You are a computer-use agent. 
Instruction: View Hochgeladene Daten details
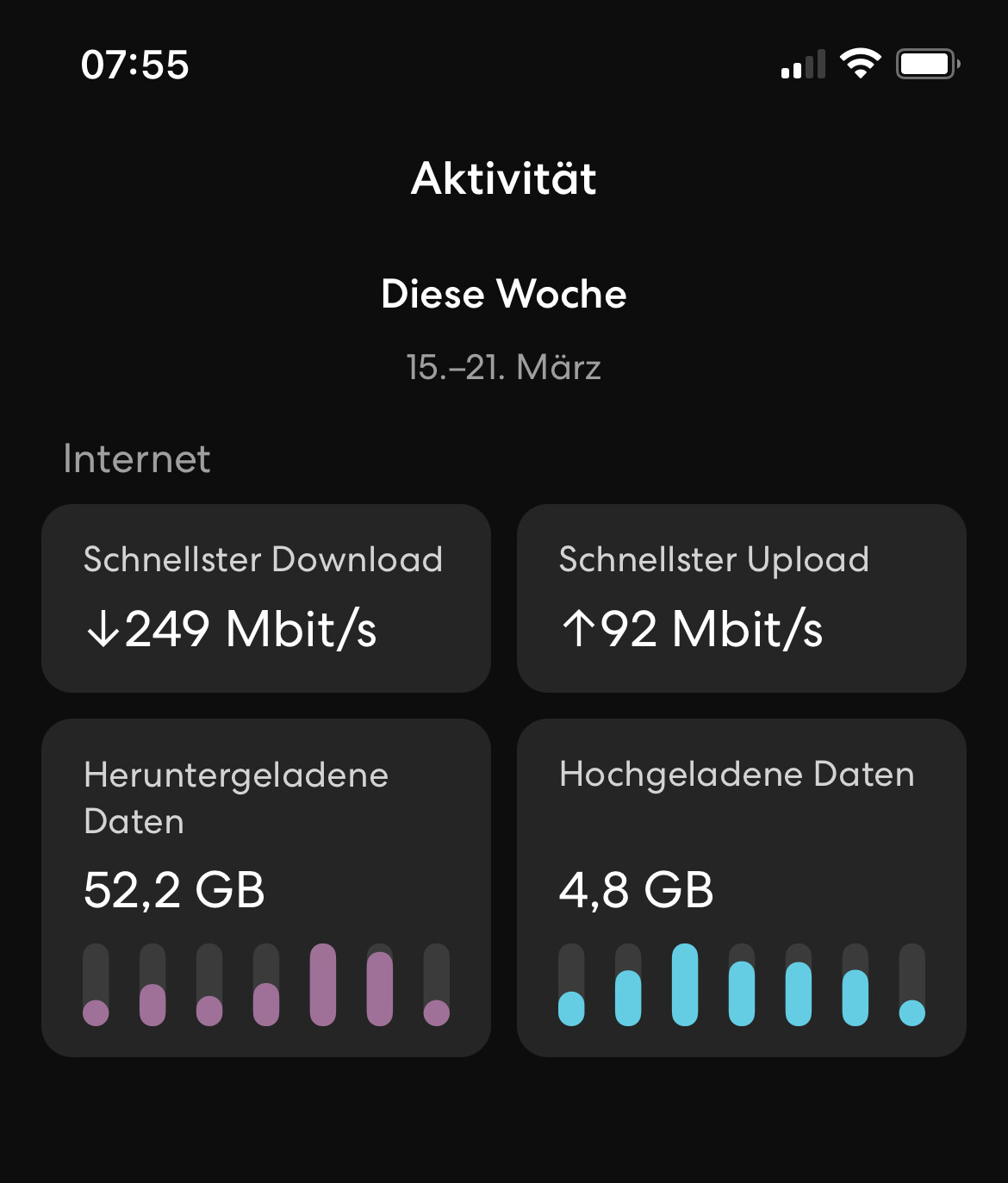(741, 887)
